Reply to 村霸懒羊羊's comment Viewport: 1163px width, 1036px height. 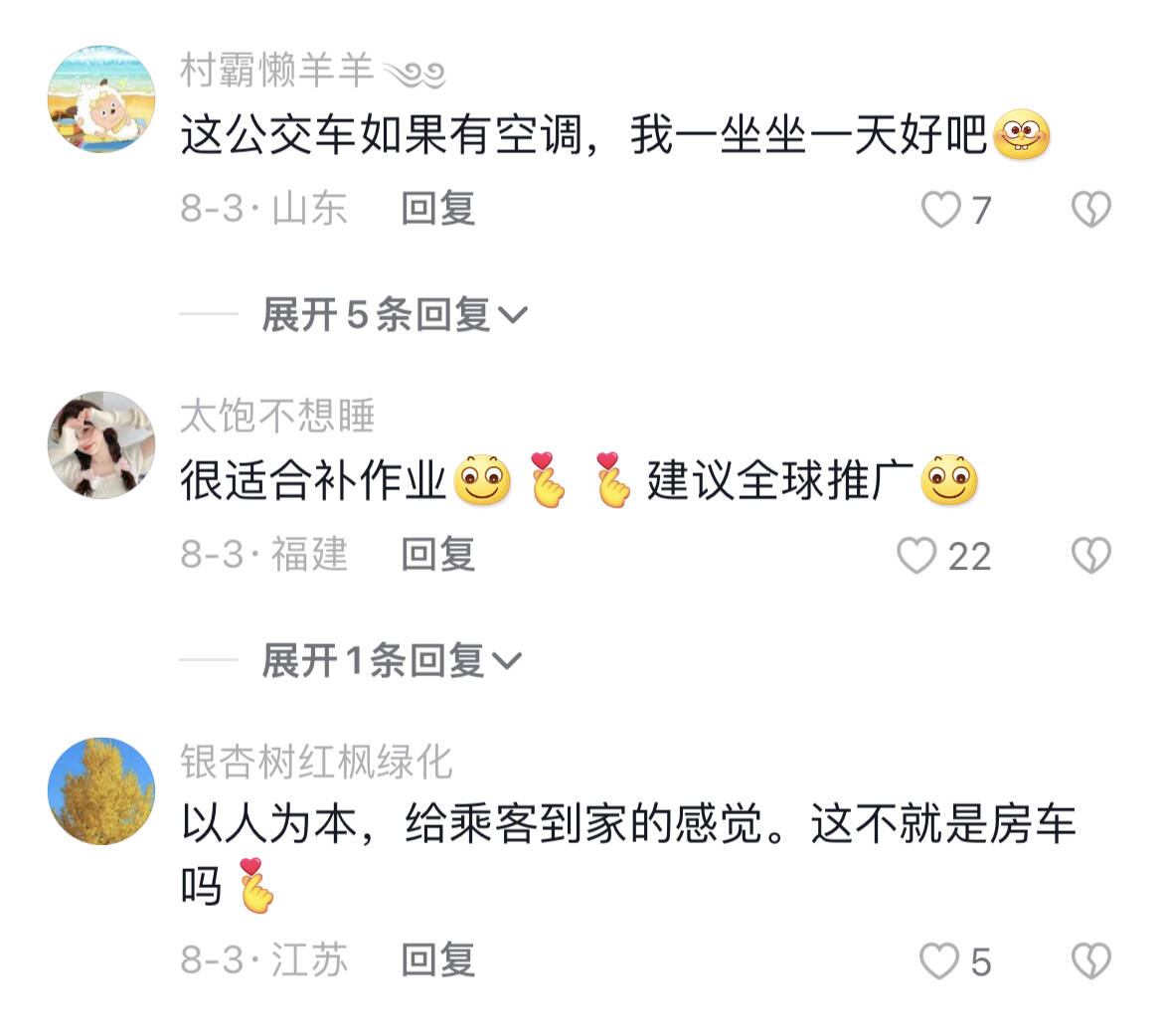click(437, 209)
